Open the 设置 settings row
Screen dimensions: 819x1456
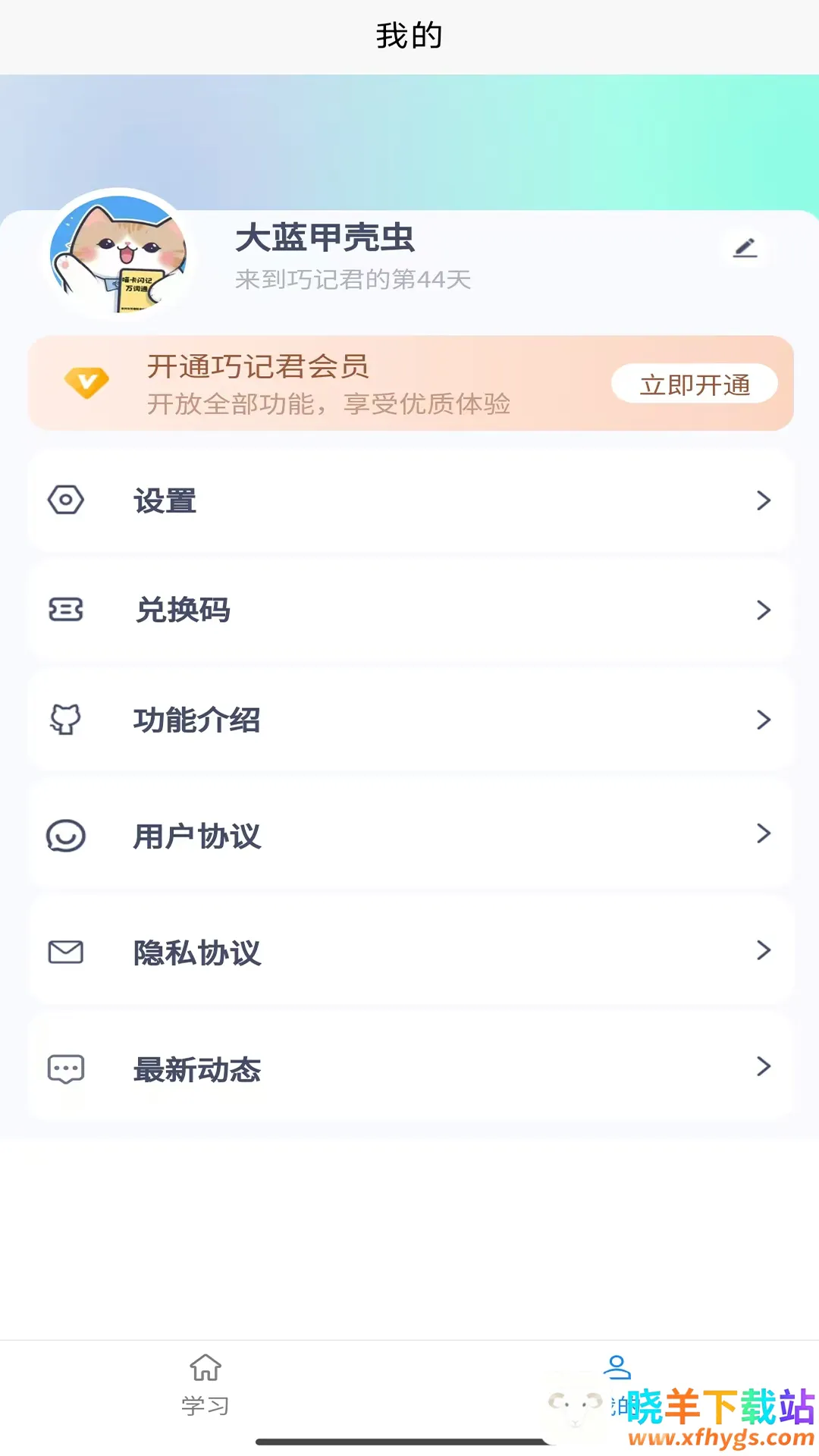click(x=409, y=500)
